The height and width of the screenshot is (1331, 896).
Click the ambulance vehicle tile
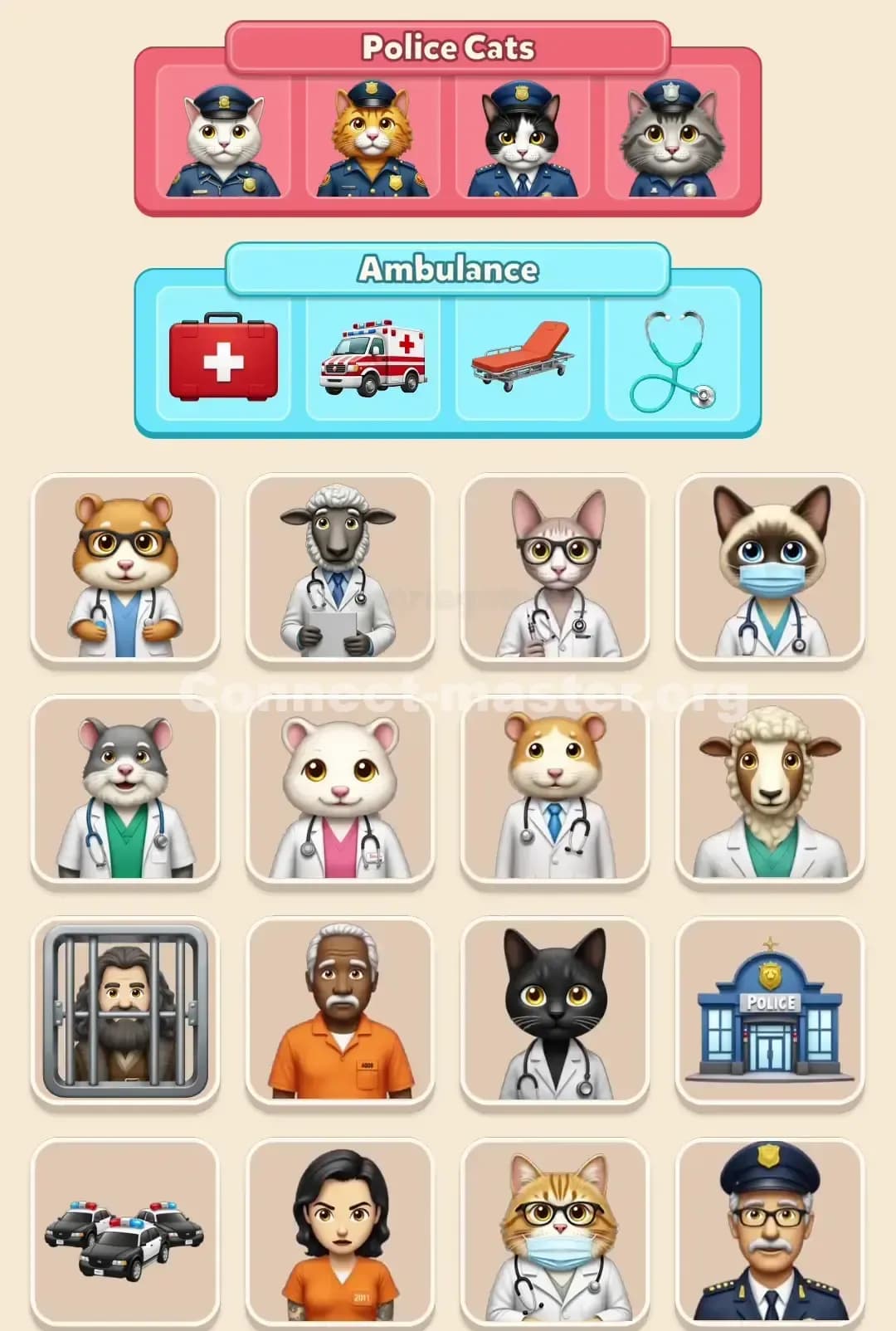[x=373, y=357]
